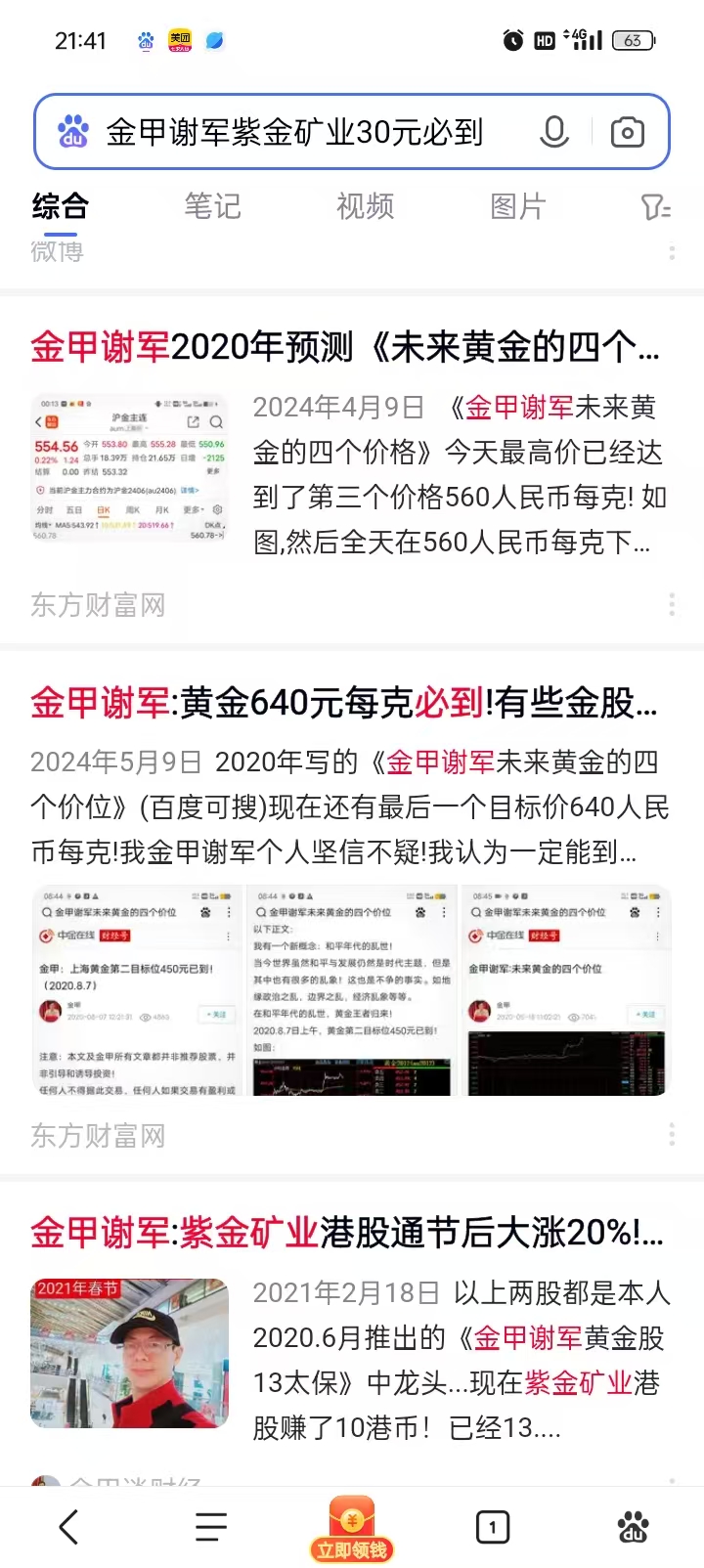Switch to the 图片 tab

pos(517,206)
